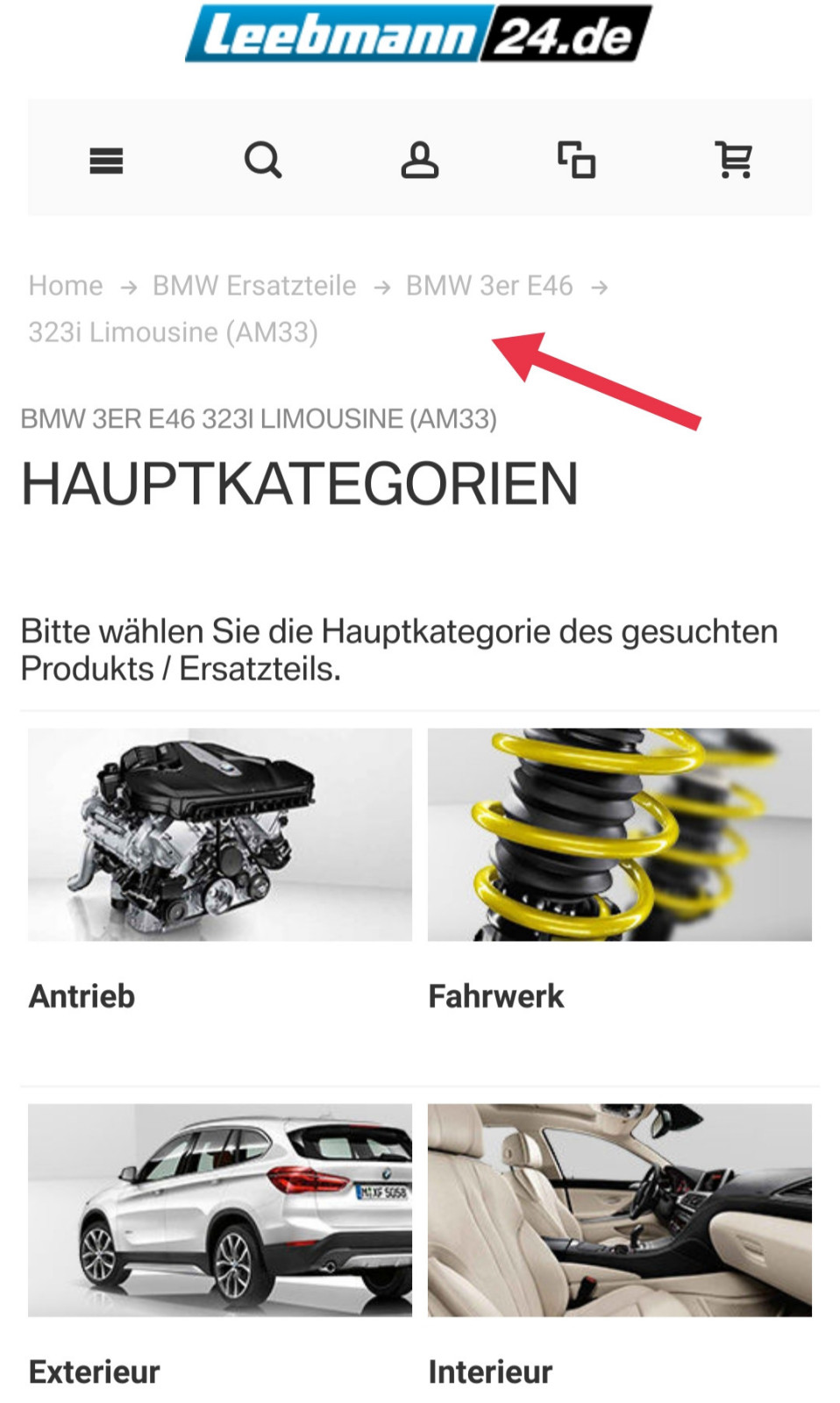The height and width of the screenshot is (1403, 840).
Task: Open the Fahrwerk category
Action: pyautogui.click(x=495, y=996)
